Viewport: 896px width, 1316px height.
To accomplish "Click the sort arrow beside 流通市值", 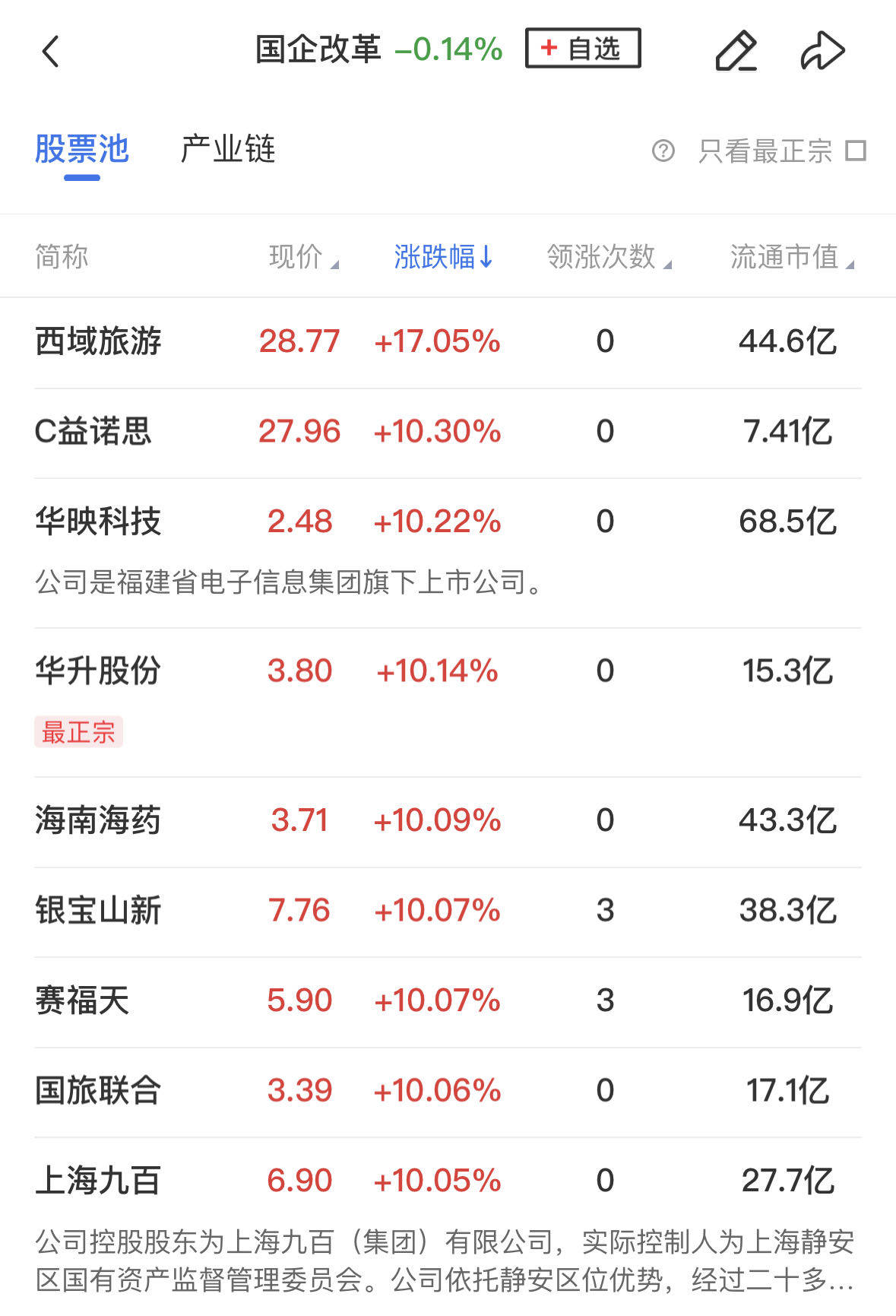I will 851,264.
